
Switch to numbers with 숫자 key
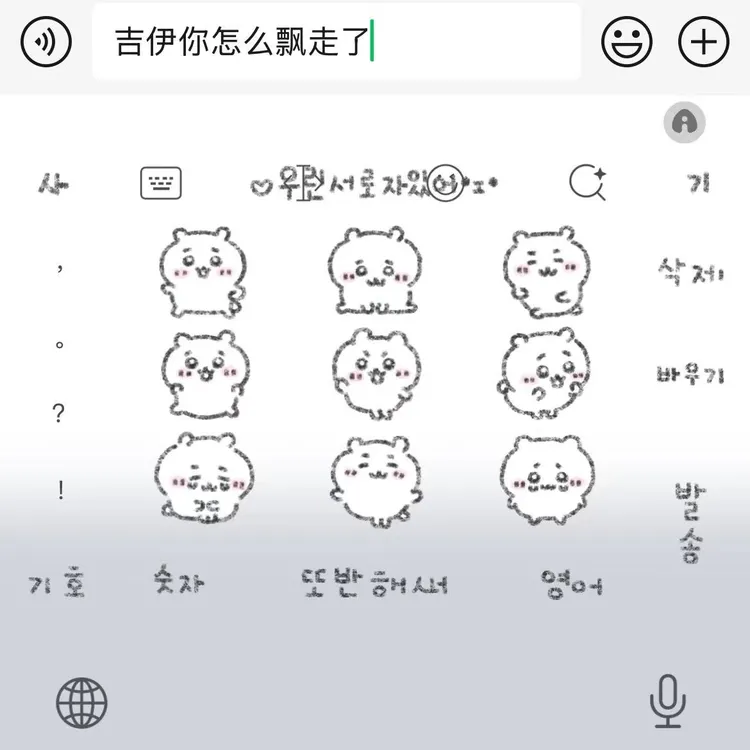(x=180, y=580)
